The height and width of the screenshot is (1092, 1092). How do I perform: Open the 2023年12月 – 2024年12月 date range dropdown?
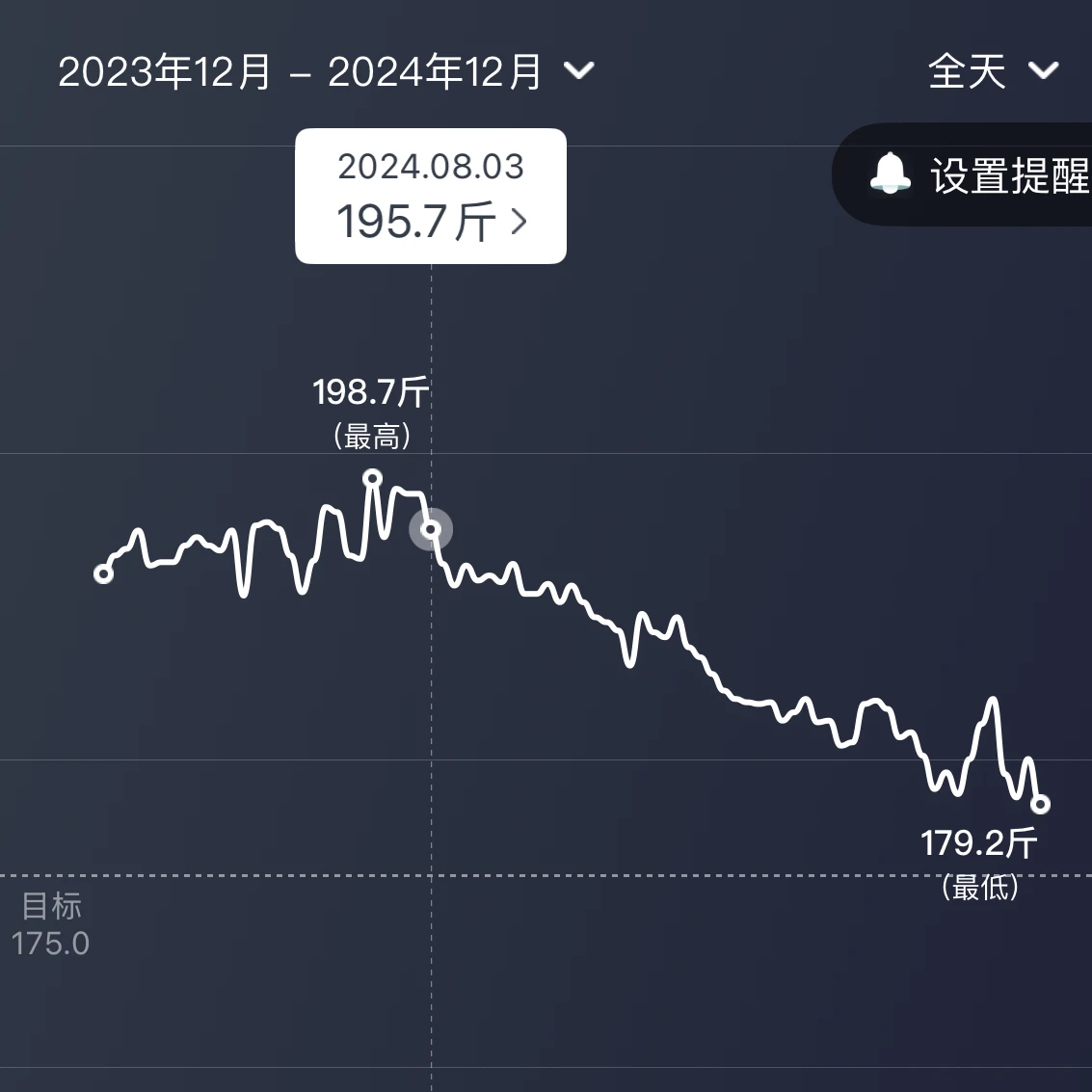coord(326,72)
